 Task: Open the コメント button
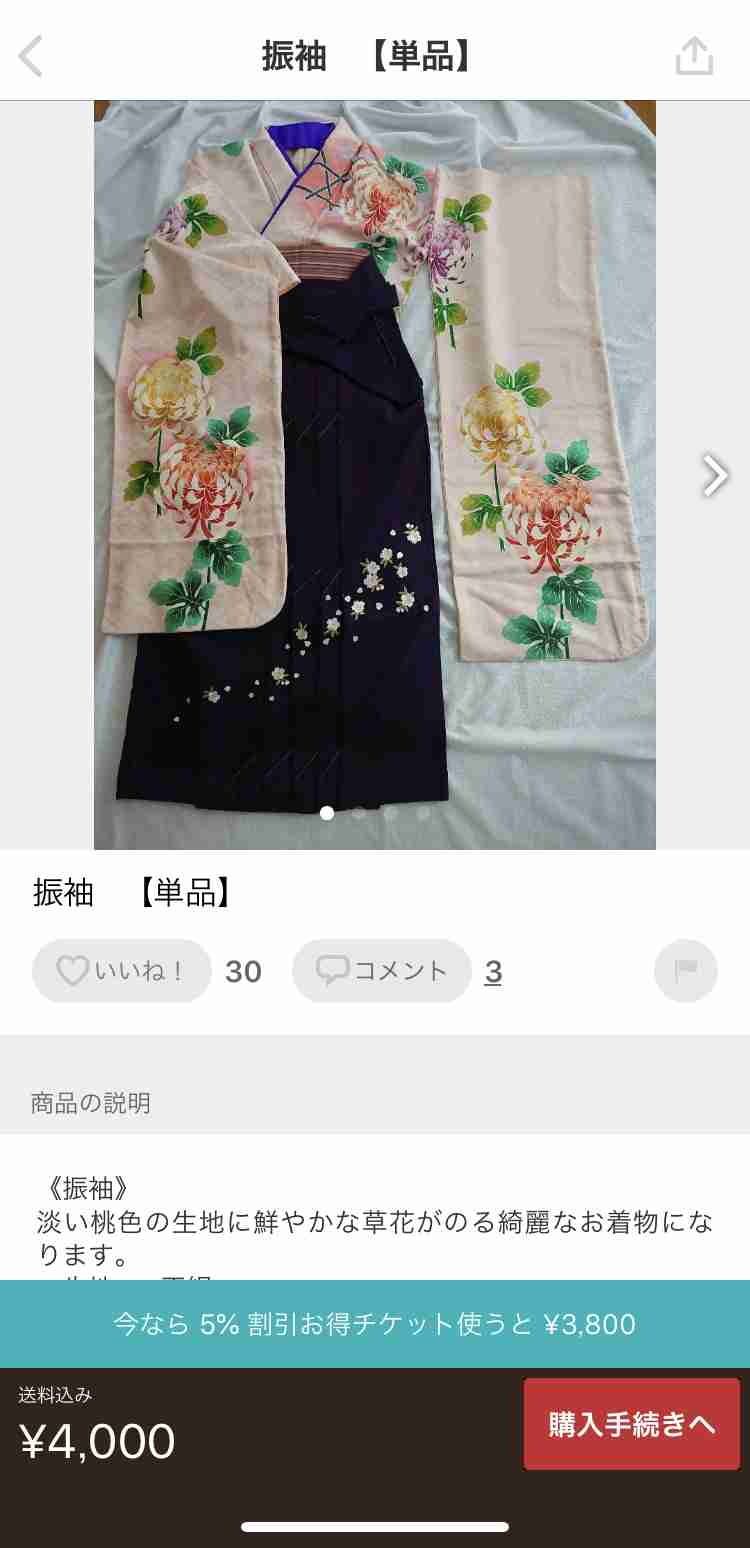tap(382, 971)
